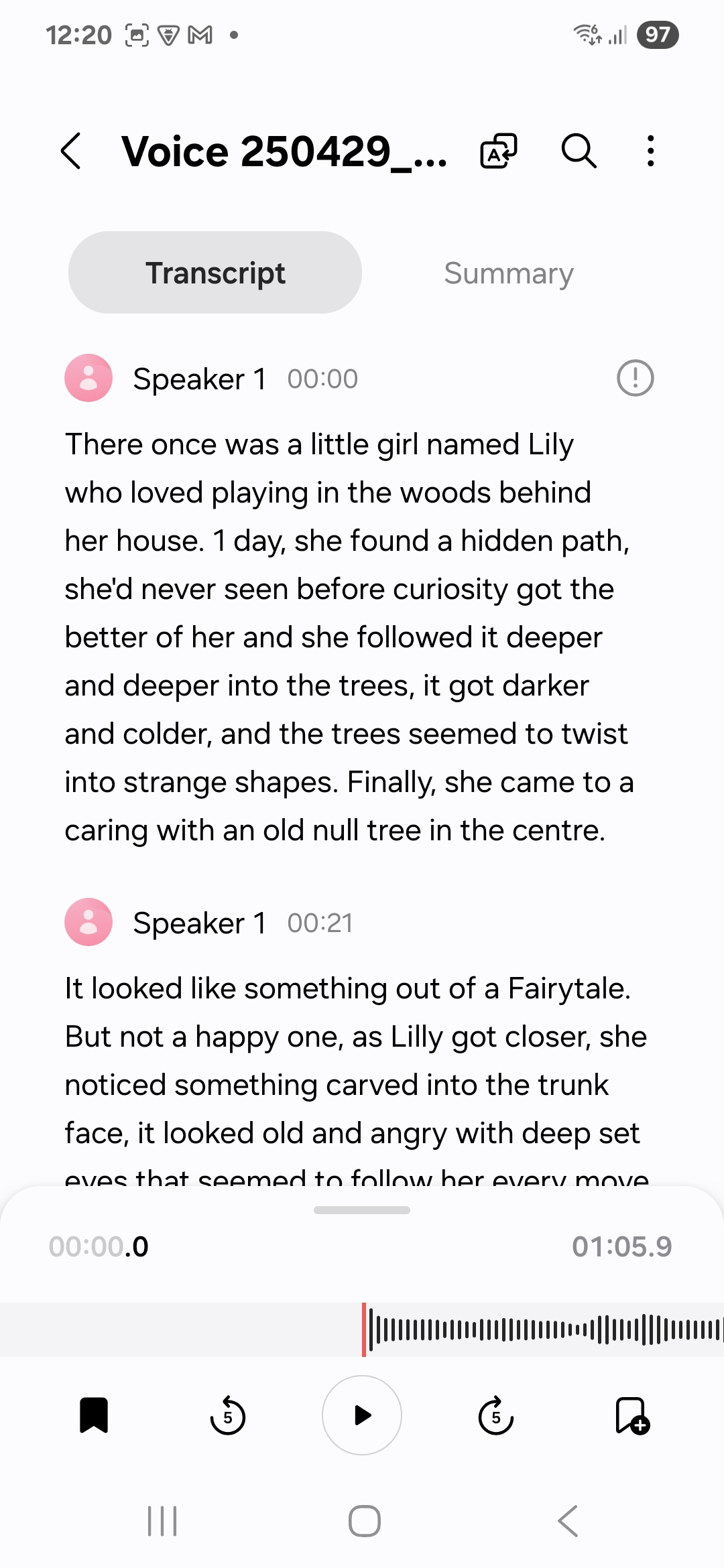The width and height of the screenshot is (724, 1568).
Task: Switch to the Summary tab
Action: click(x=508, y=273)
